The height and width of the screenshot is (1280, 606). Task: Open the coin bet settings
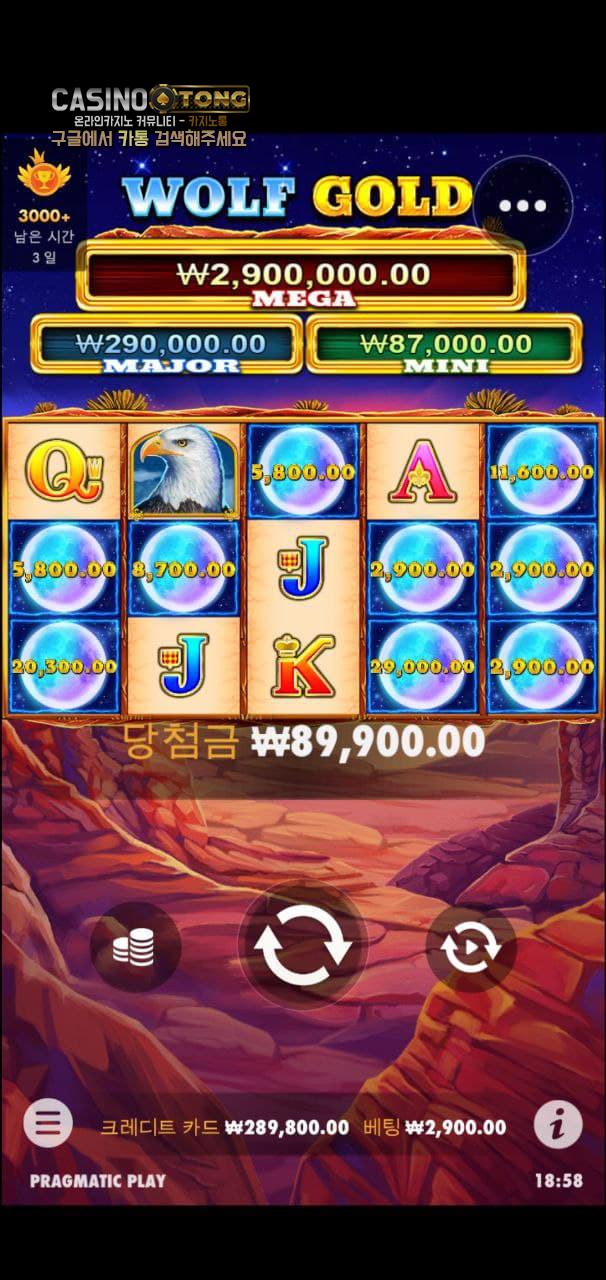pos(135,947)
